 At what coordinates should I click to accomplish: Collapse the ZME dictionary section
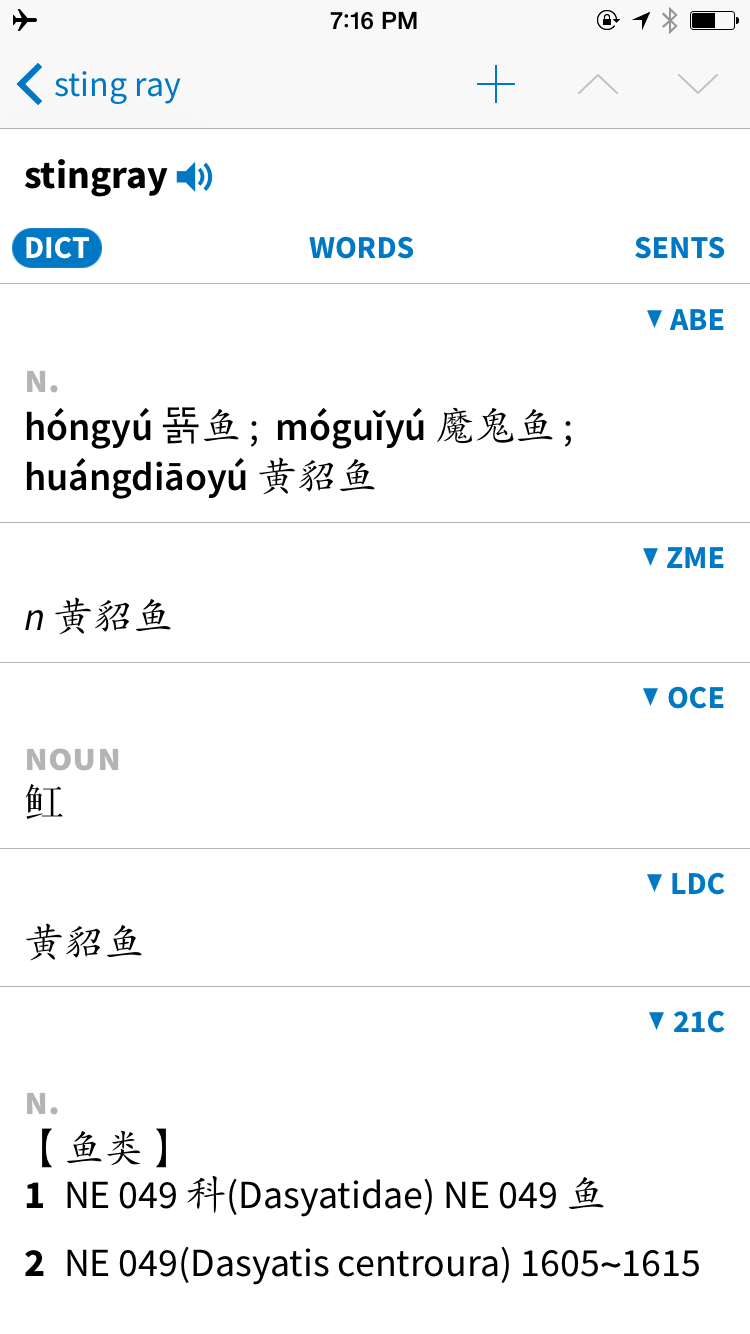(684, 558)
